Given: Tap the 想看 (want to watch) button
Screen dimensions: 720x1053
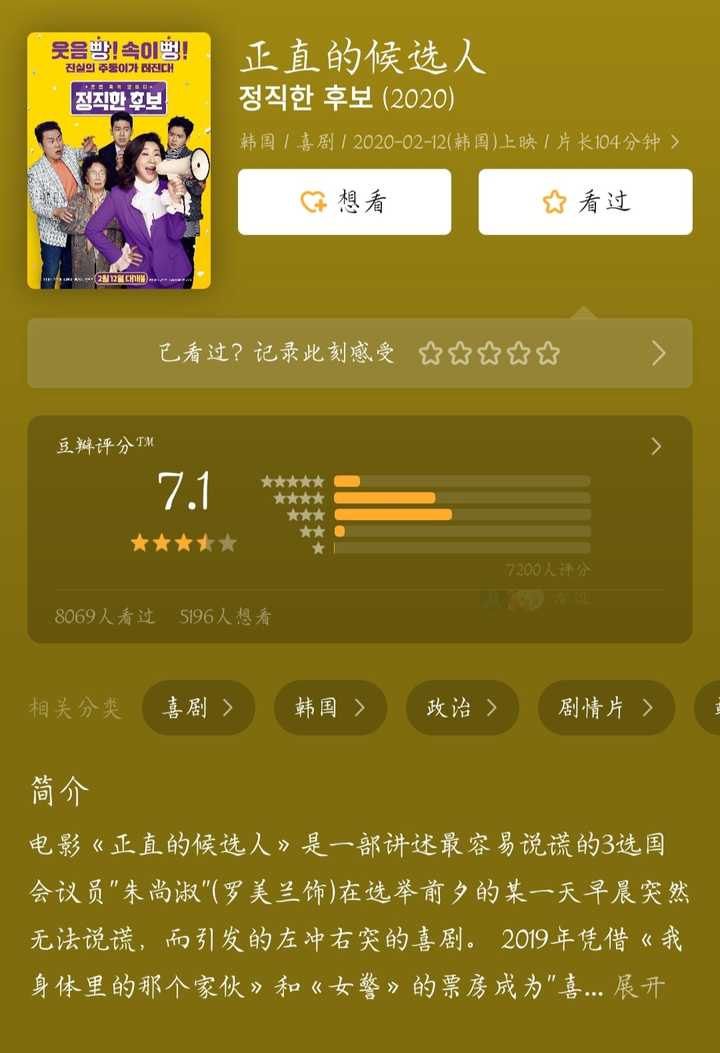Looking at the screenshot, I should [x=344, y=202].
